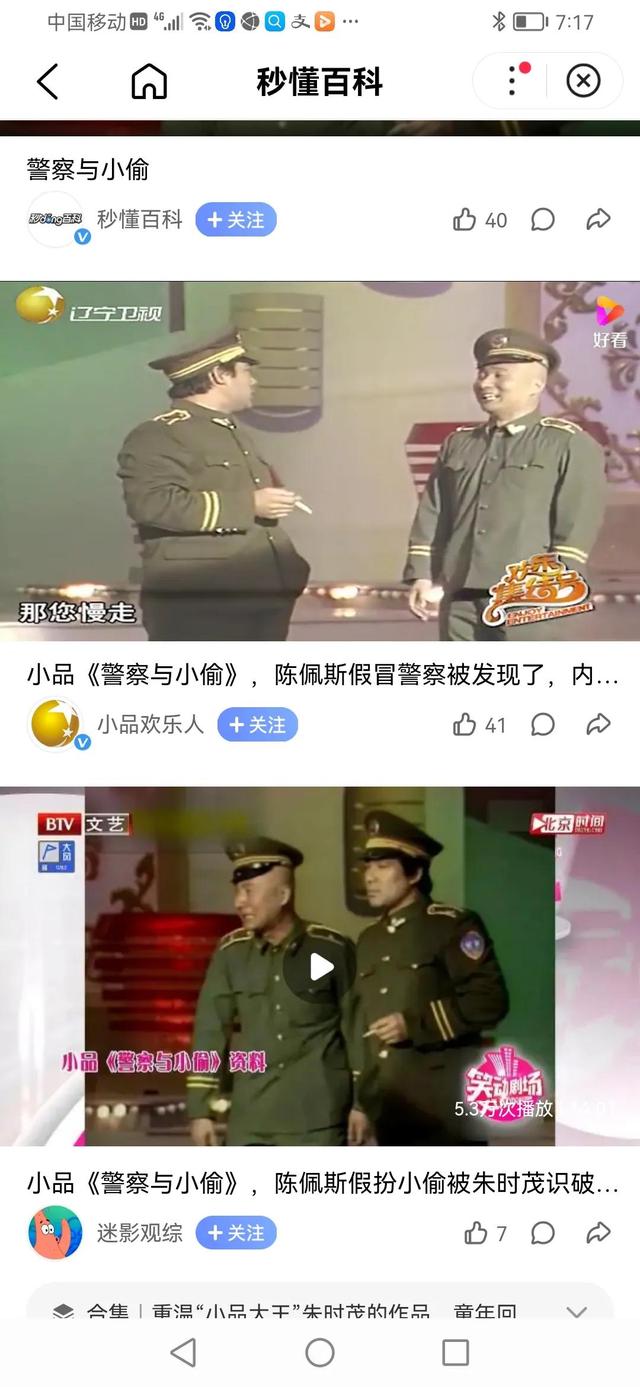Image resolution: width=640 pixels, height=1387 pixels.
Task: Open comments under the 小品欢乐人 video
Action: point(542,725)
